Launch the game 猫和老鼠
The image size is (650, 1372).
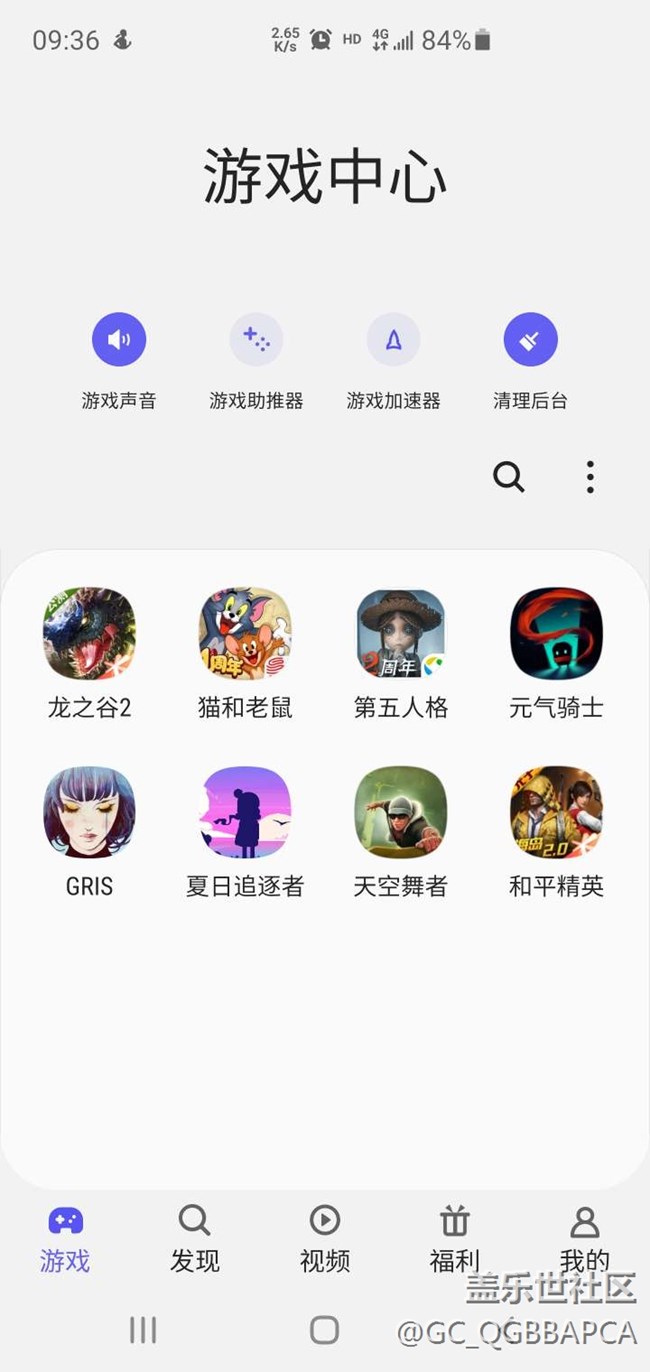tap(245, 633)
